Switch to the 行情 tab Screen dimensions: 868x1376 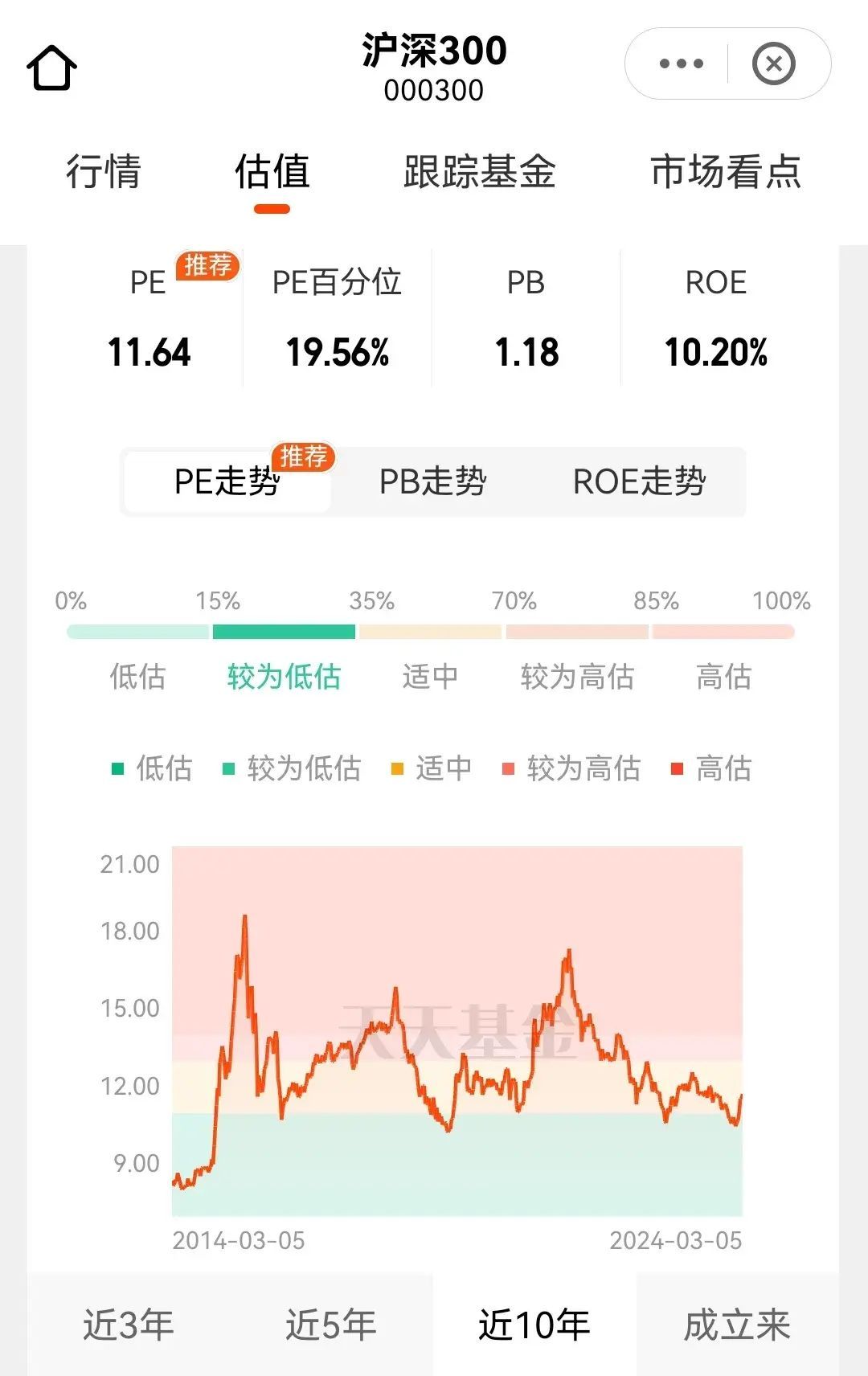(x=103, y=172)
